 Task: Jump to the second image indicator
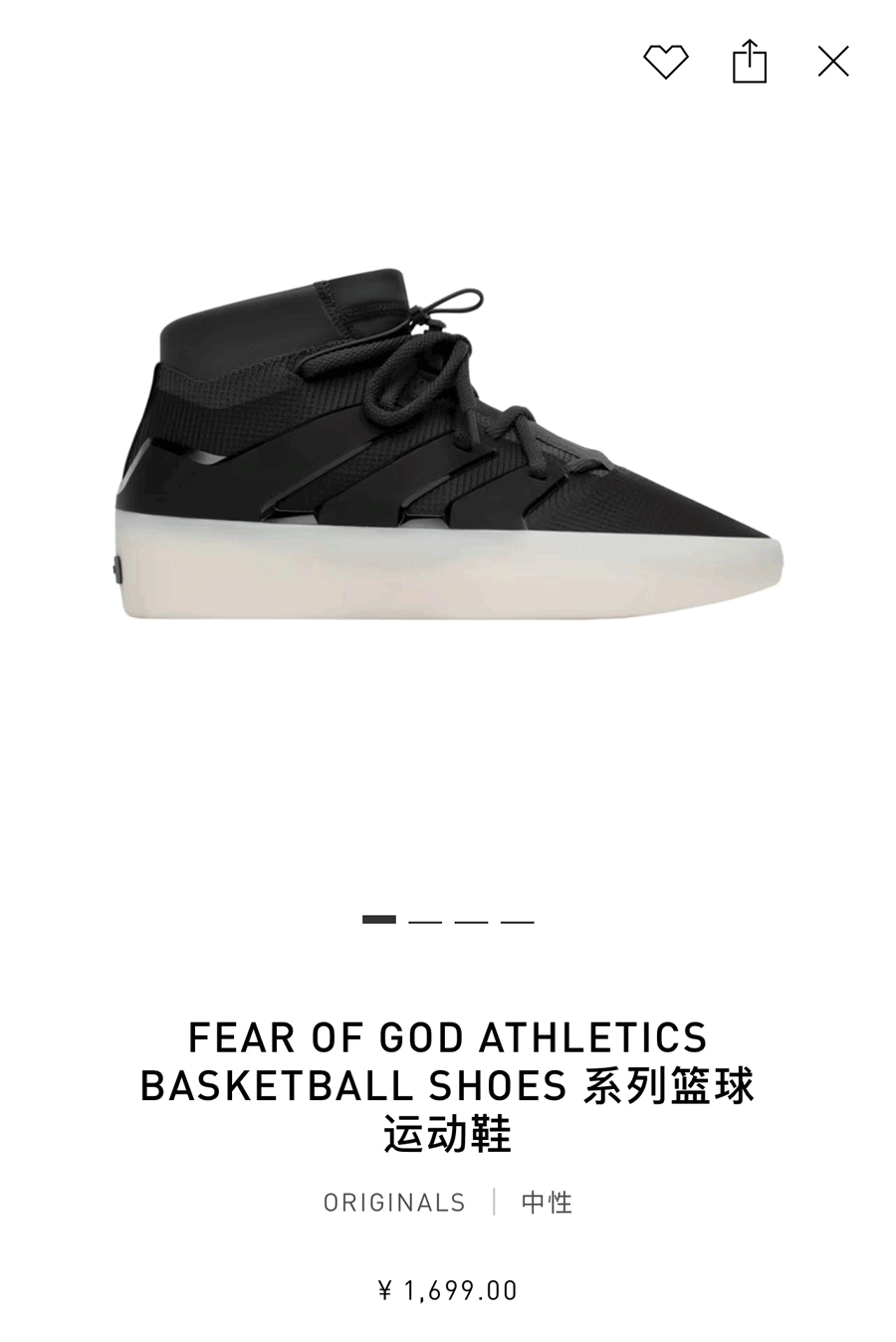[x=425, y=921]
